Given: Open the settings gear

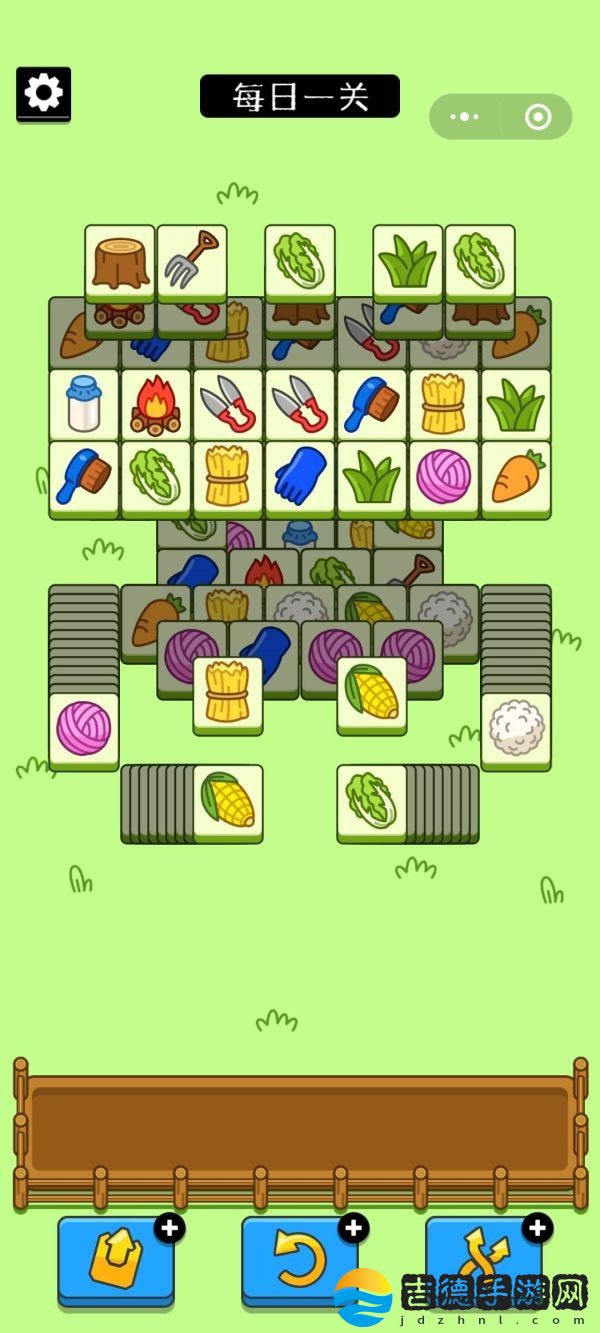Looking at the screenshot, I should tap(43, 93).
